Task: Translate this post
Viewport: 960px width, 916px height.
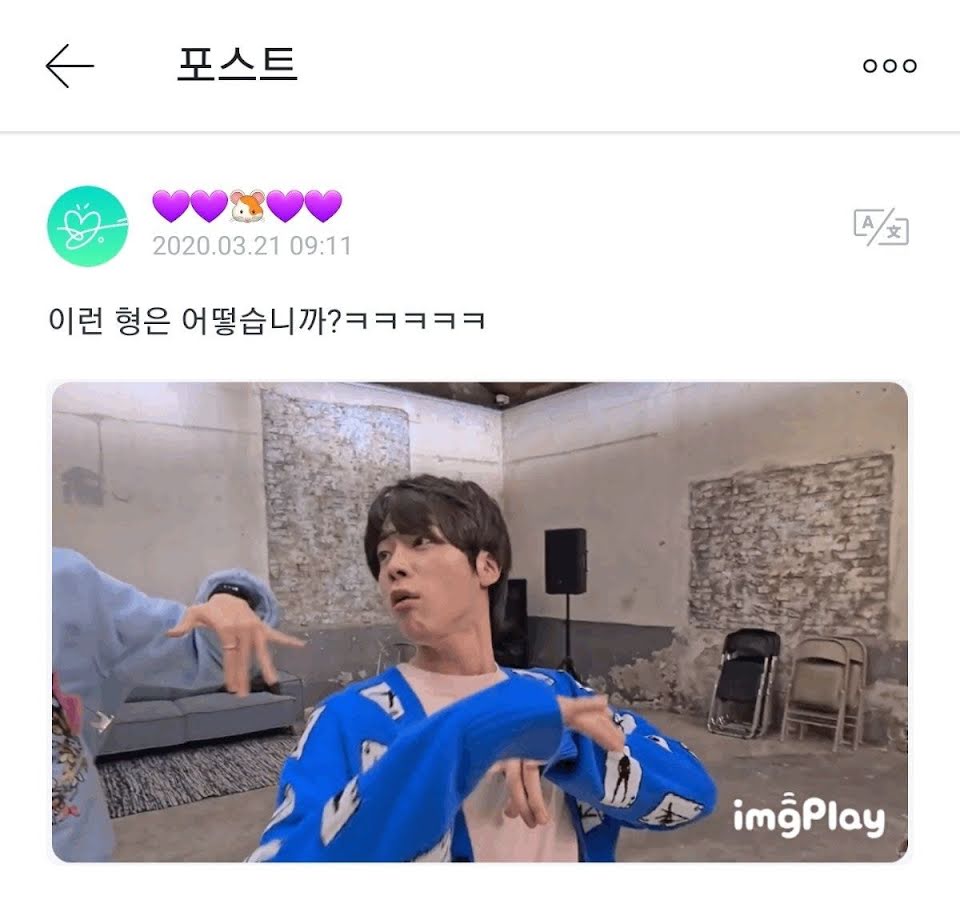Action: coord(880,227)
